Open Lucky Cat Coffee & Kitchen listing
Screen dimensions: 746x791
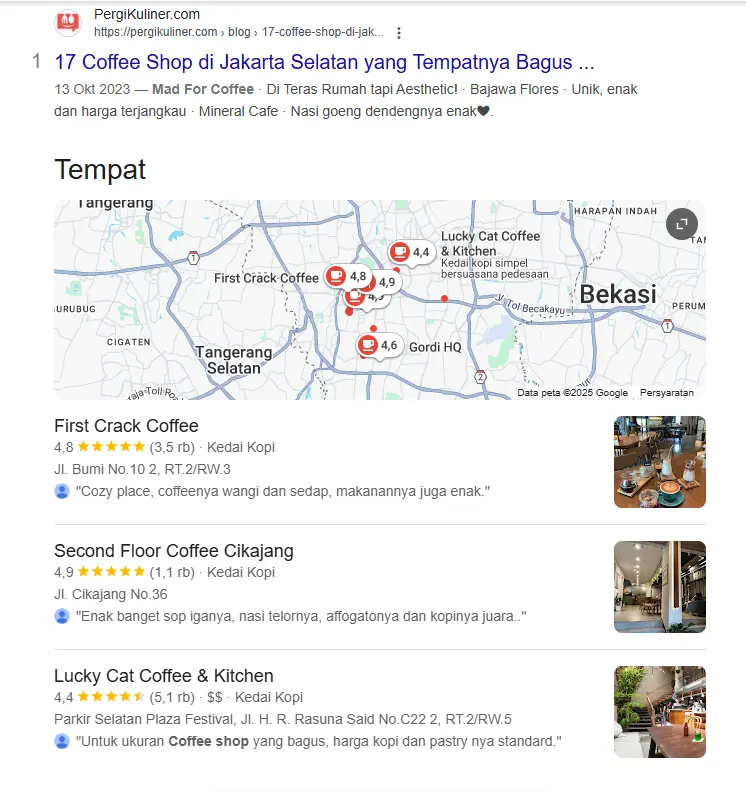163,676
